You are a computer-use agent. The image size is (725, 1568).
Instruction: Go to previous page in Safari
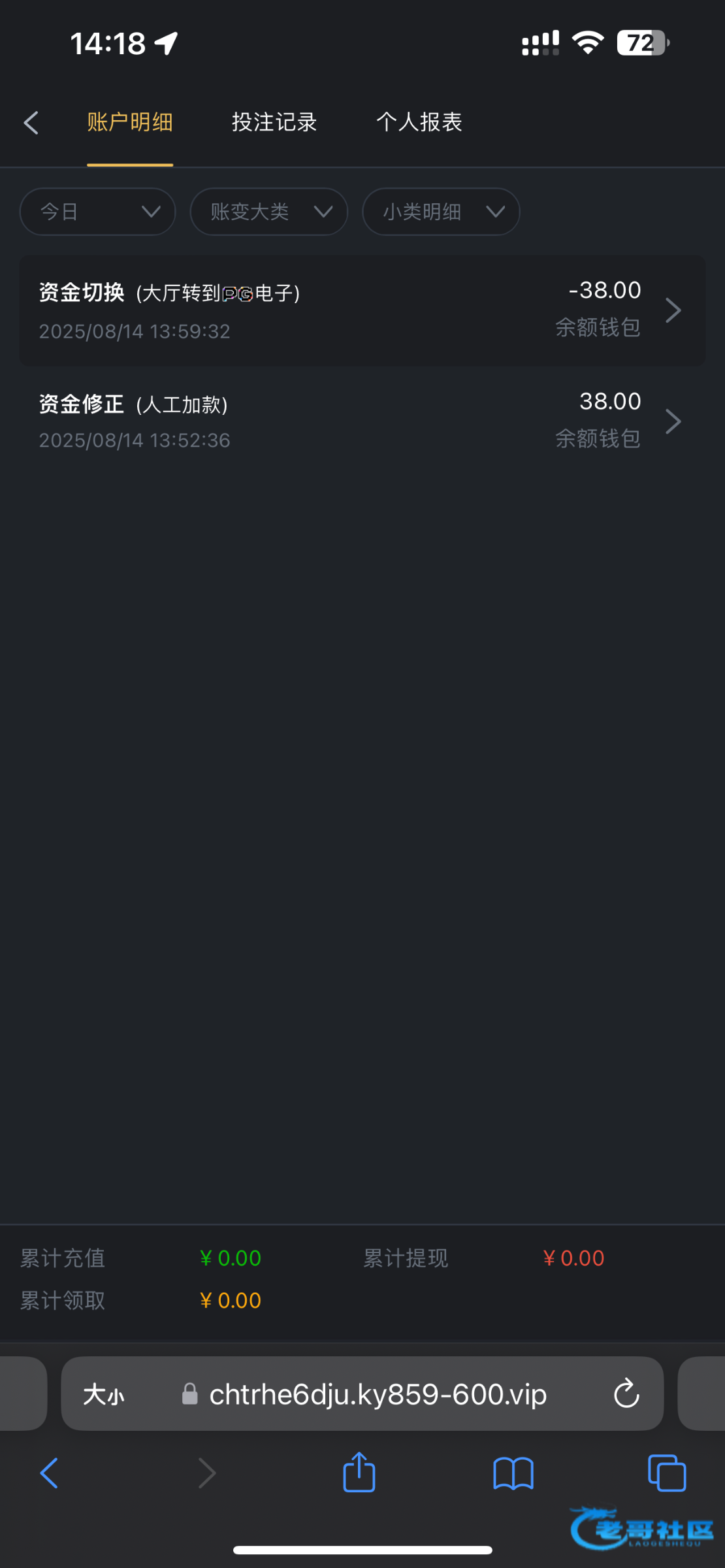pyautogui.click(x=49, y=1473)
